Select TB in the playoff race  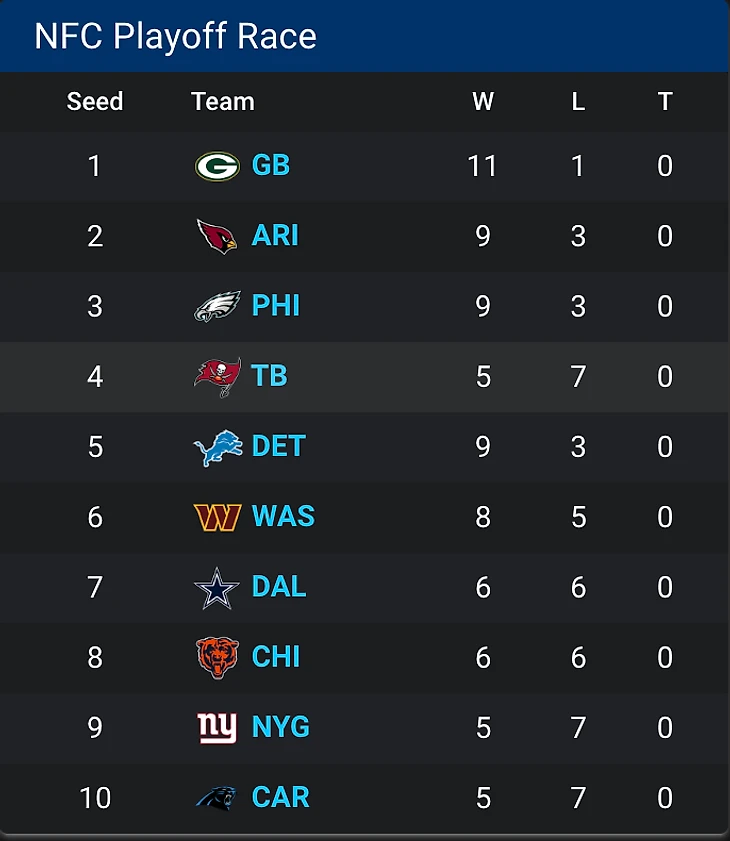269,376
